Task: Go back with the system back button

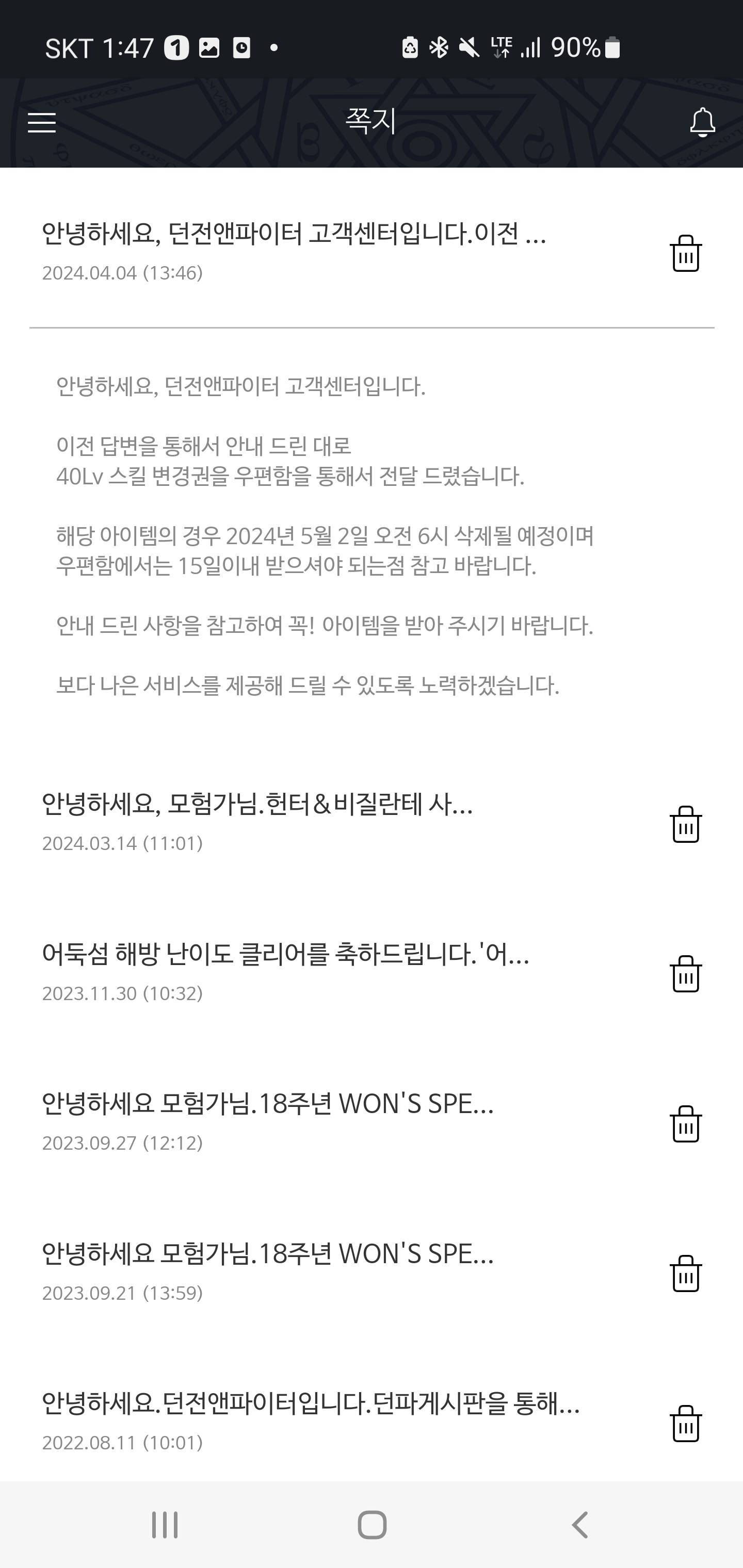Action: 580,1525
